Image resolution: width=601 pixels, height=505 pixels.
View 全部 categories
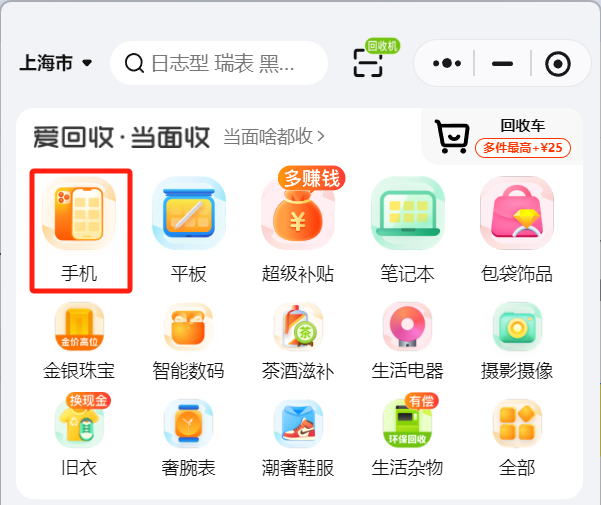tap(516, 437)
